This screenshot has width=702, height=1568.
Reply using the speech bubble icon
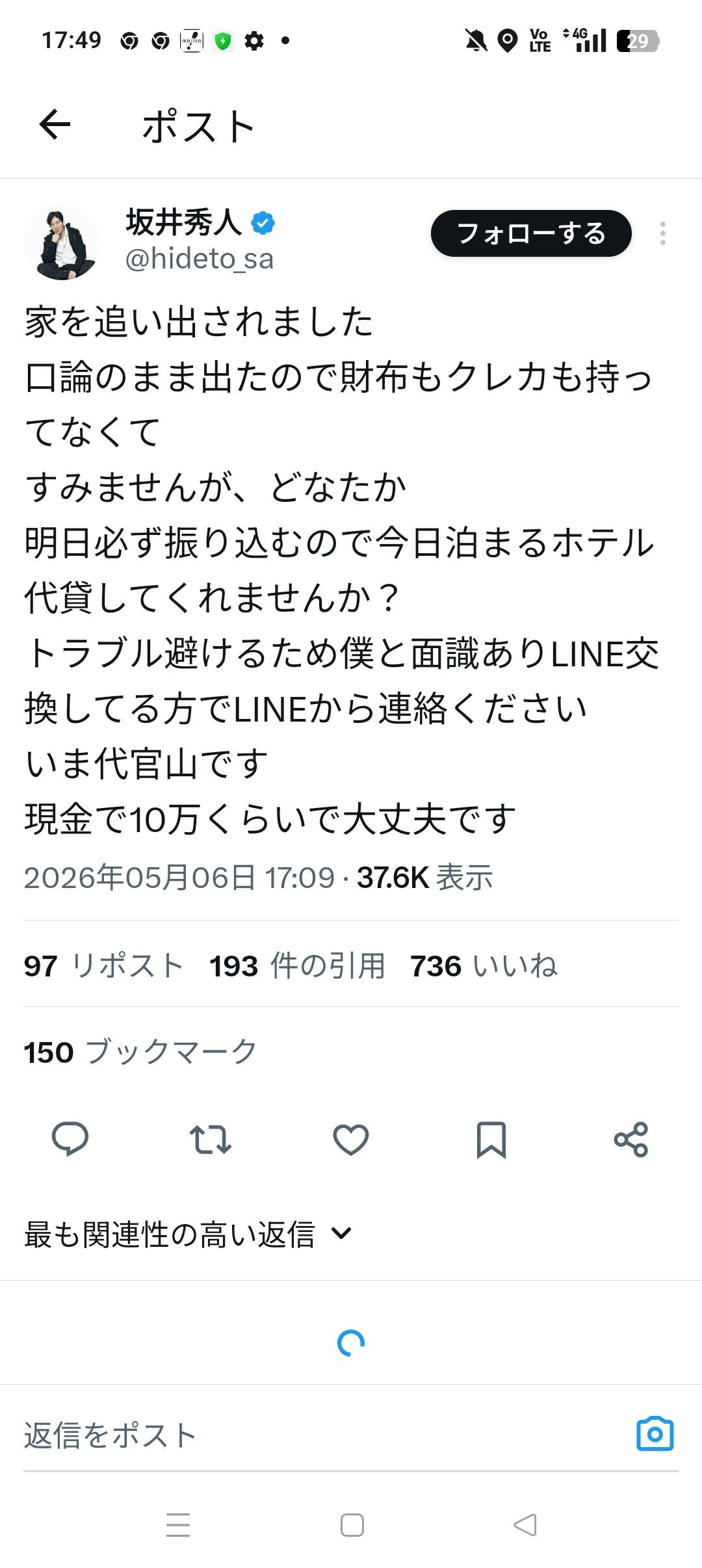[70, 1139]
